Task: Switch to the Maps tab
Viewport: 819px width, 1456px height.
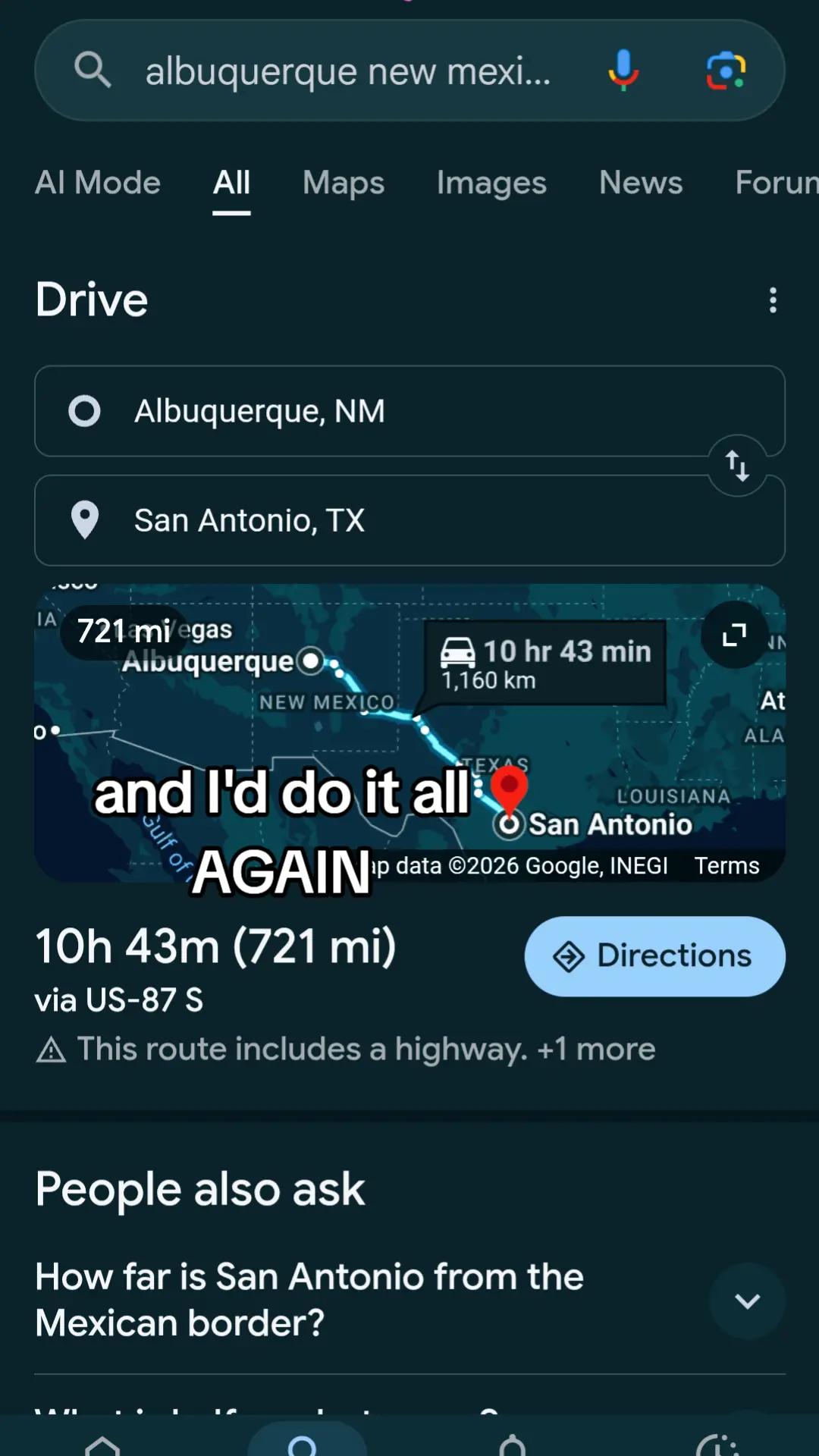Action: click(344, 183)
